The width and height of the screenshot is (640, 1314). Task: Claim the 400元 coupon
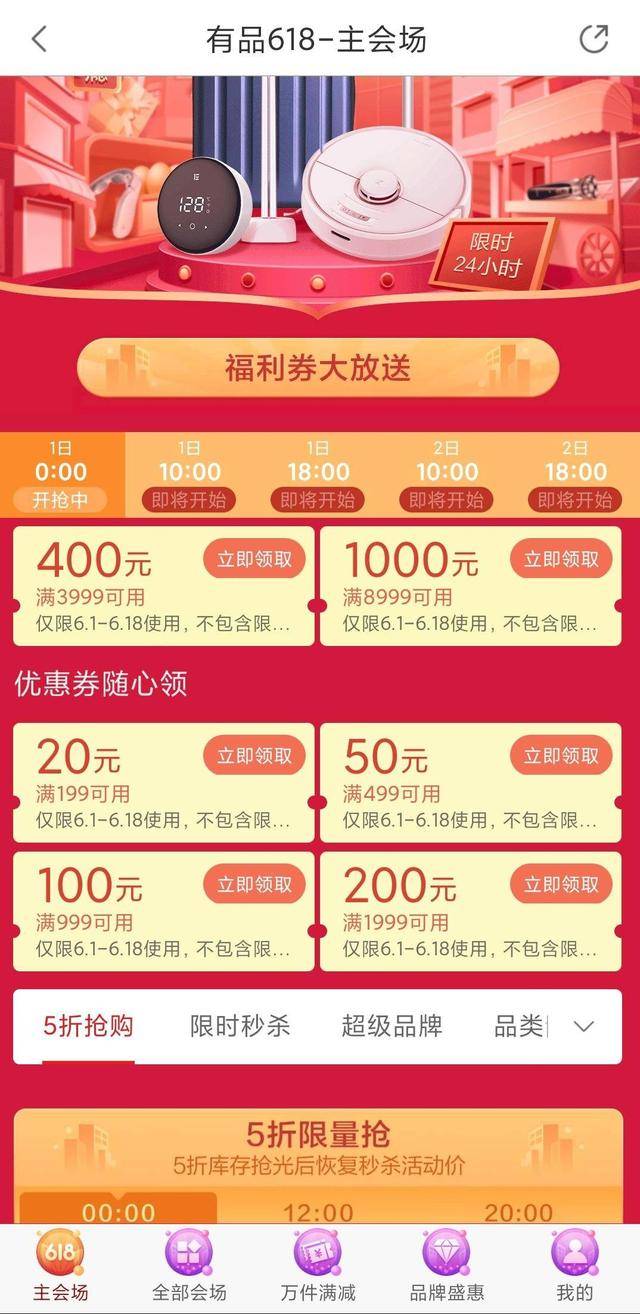click(x=254, y=559)
